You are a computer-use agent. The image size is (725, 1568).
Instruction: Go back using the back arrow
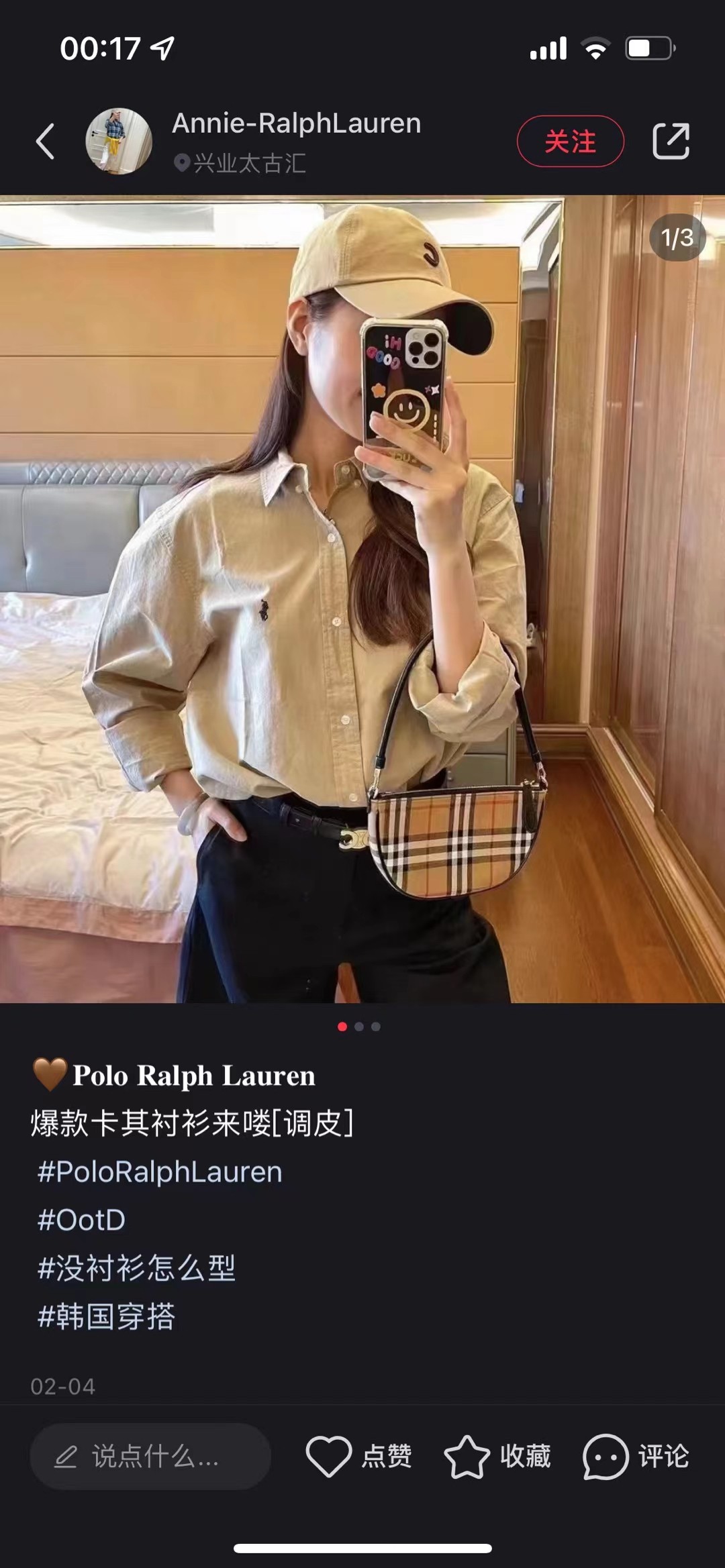click(45, 141)
